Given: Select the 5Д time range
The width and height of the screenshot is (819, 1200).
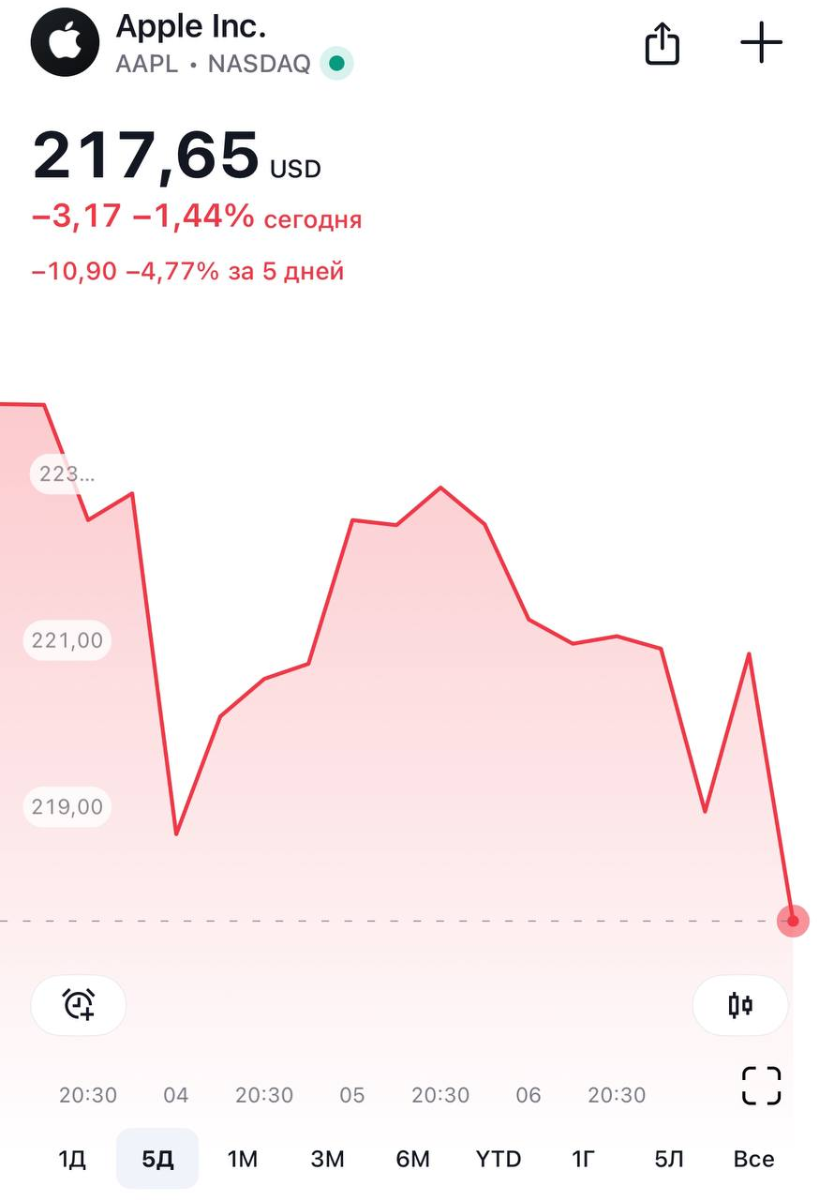Looking at the screenshot, I should click(x=157, y=1159).
